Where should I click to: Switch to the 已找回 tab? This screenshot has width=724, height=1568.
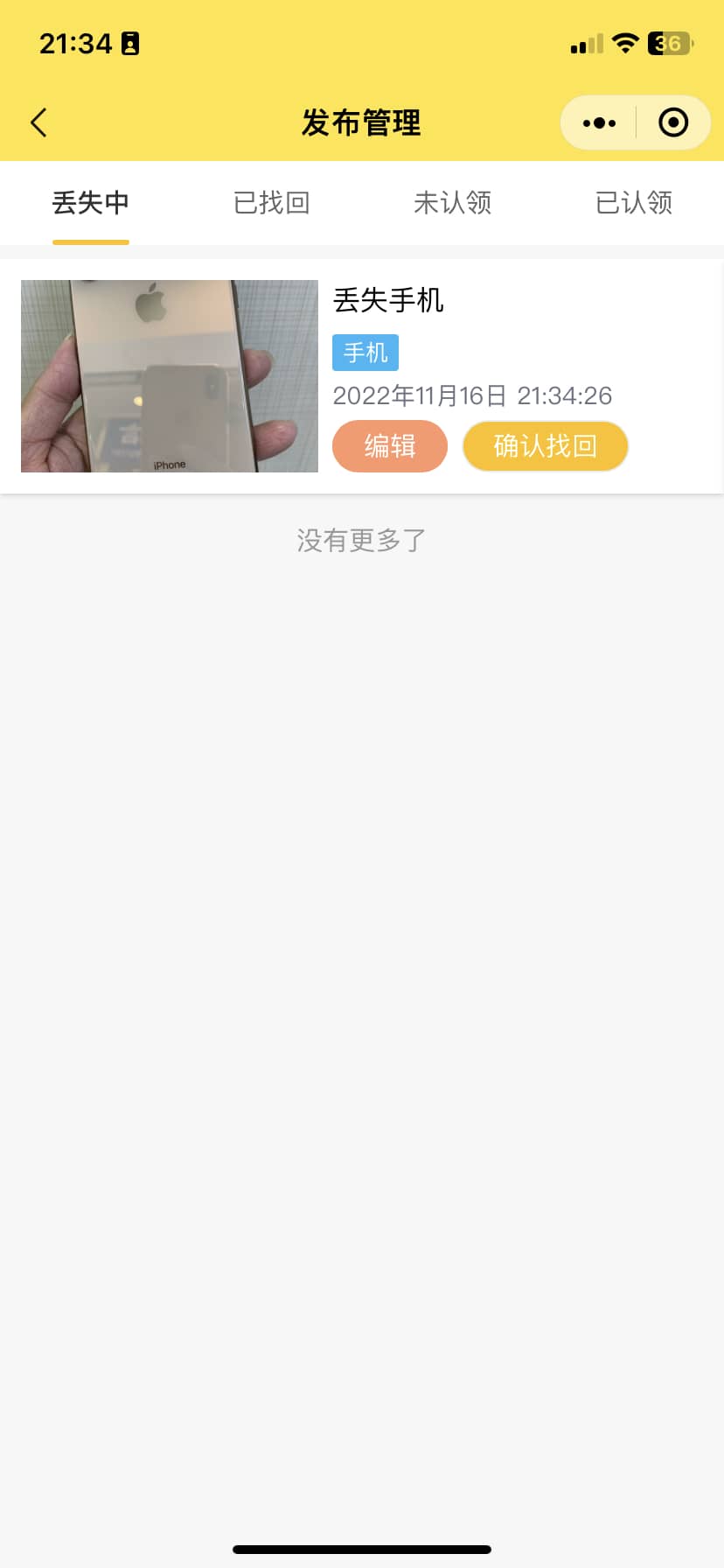coord(271,202)
